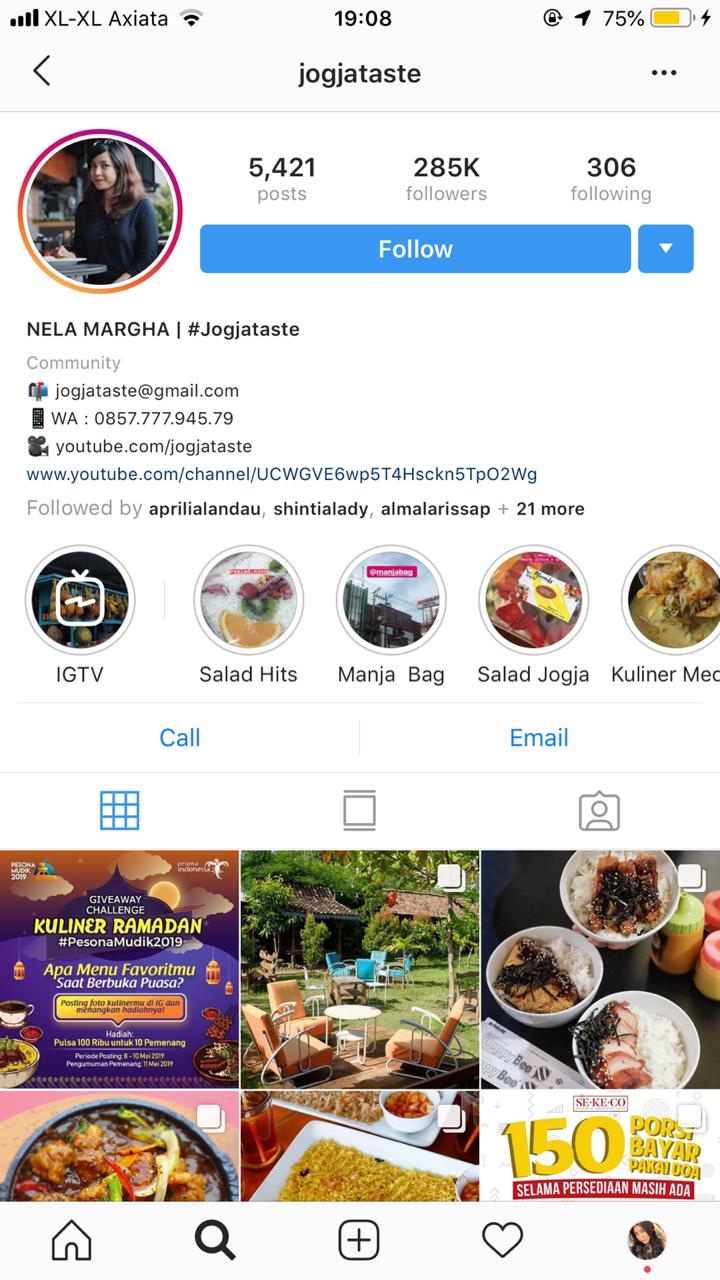Go back using the top-left arrow
The height and width of the screenshot is (1280, 720).
[41, 72]
